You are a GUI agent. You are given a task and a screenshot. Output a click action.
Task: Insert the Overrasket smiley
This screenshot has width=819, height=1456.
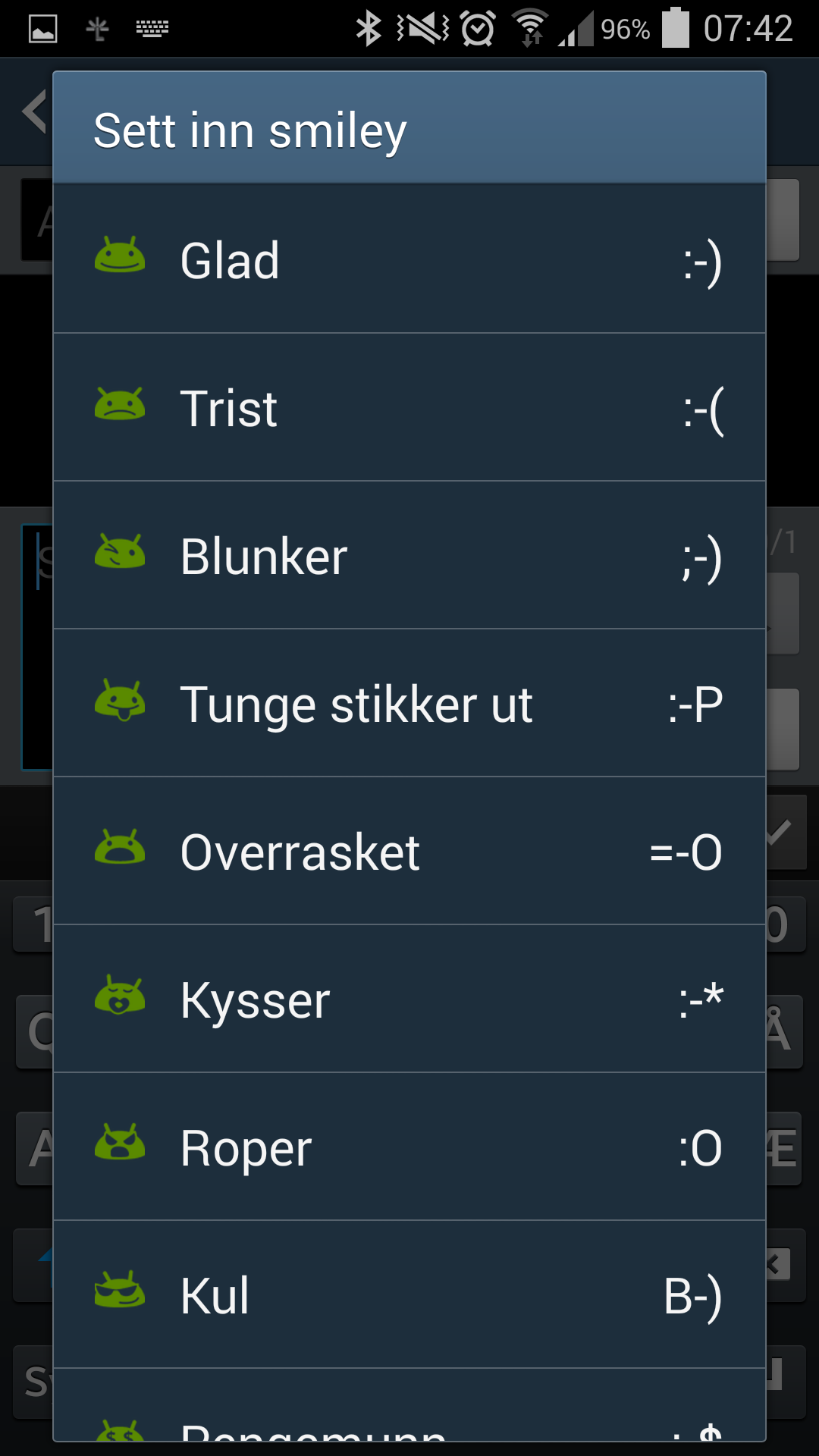[409, 851]
